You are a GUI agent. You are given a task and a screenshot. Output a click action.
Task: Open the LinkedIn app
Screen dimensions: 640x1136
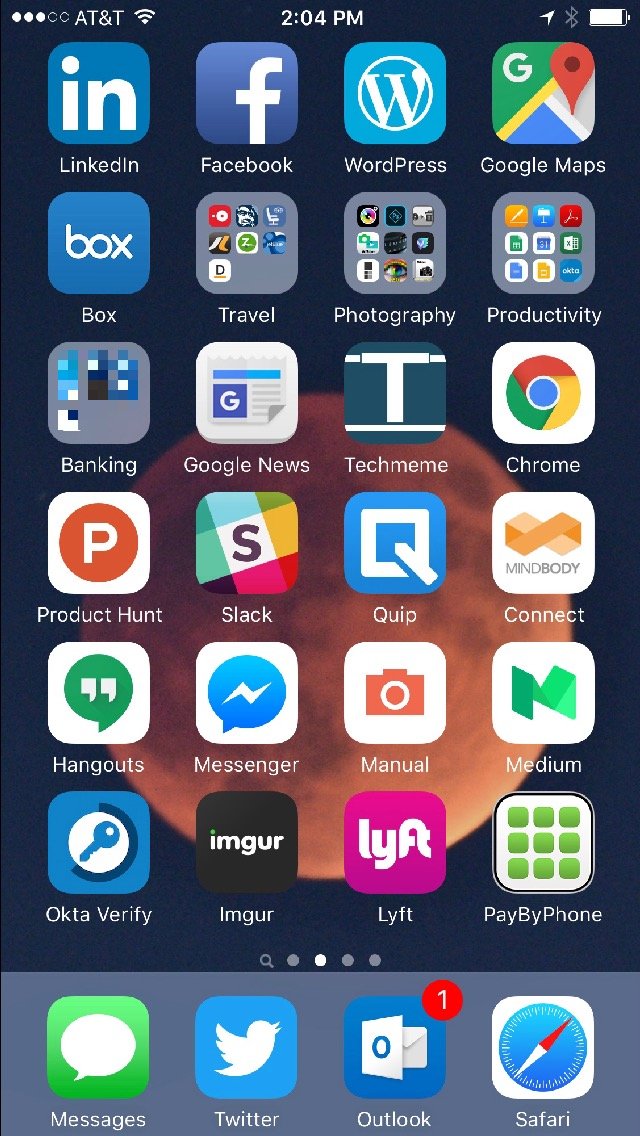click(99, 93)
